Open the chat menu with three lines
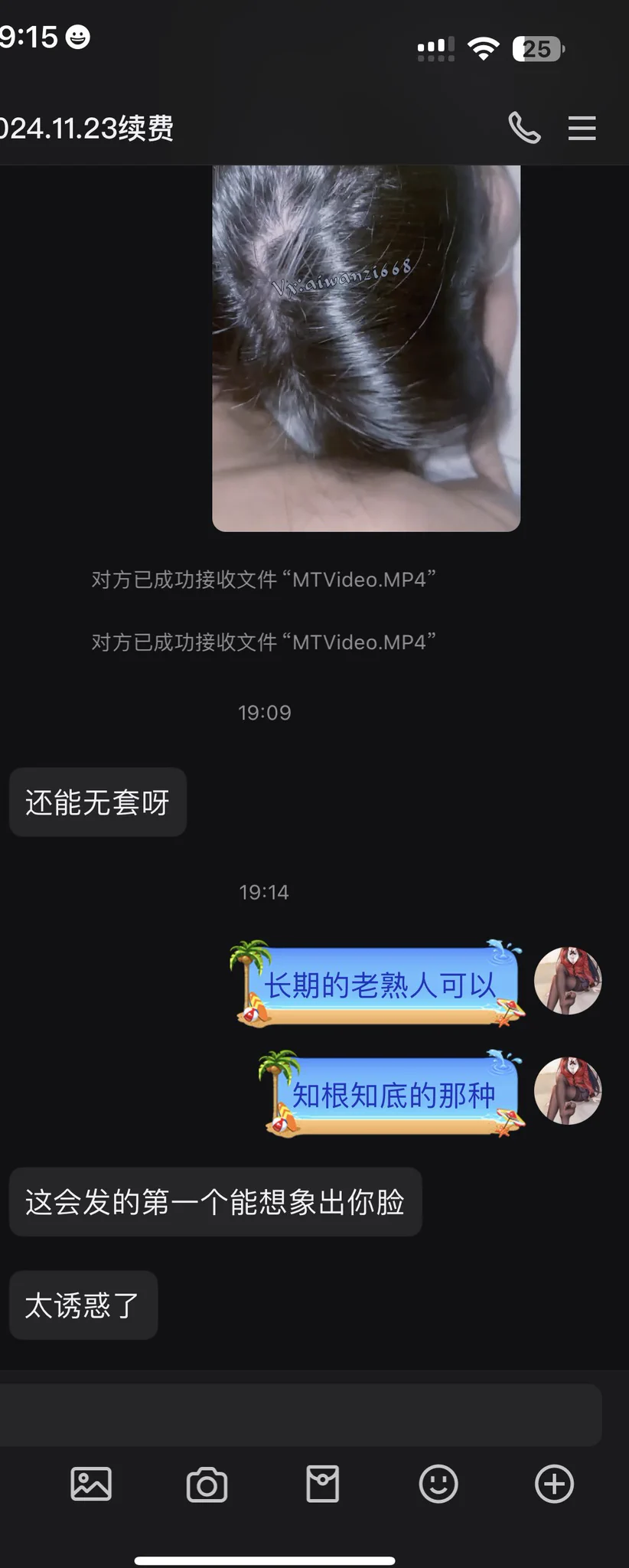The width and height of the screenshot is (629, 1568). 582,128
